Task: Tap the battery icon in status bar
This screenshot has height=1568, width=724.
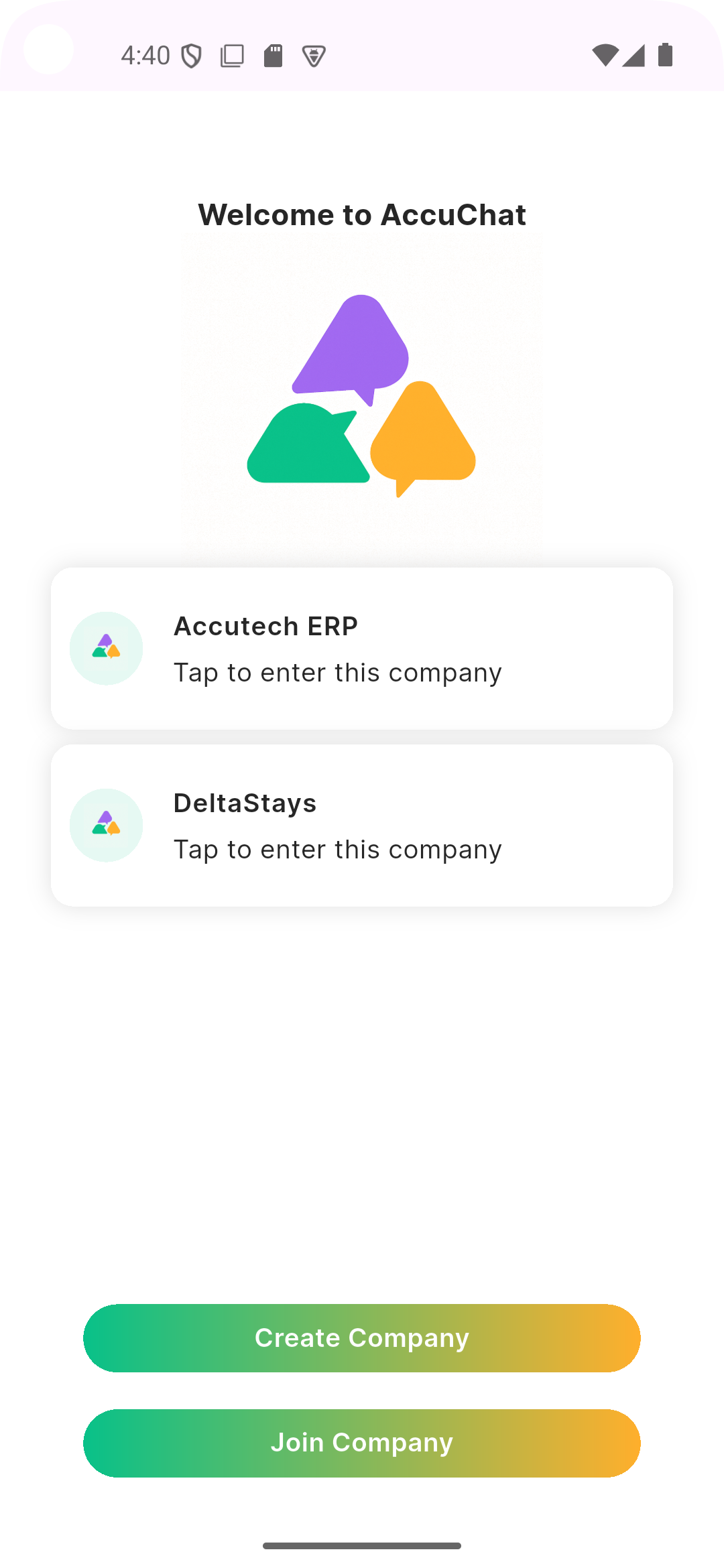Action: pos(664,54)
